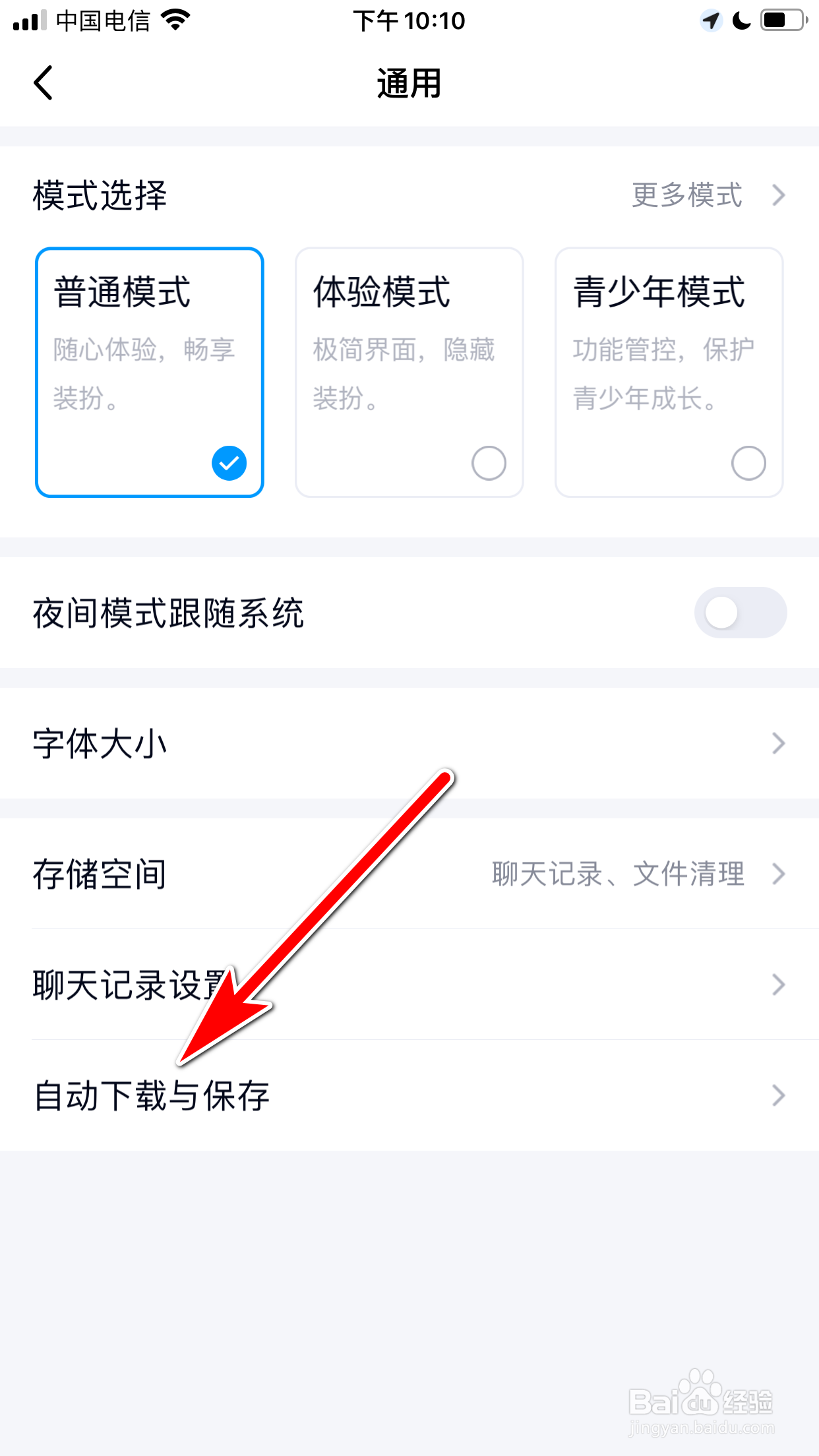
Task: Tap the moon (do not disturb) status icon
Action: (x=742, y=20)
